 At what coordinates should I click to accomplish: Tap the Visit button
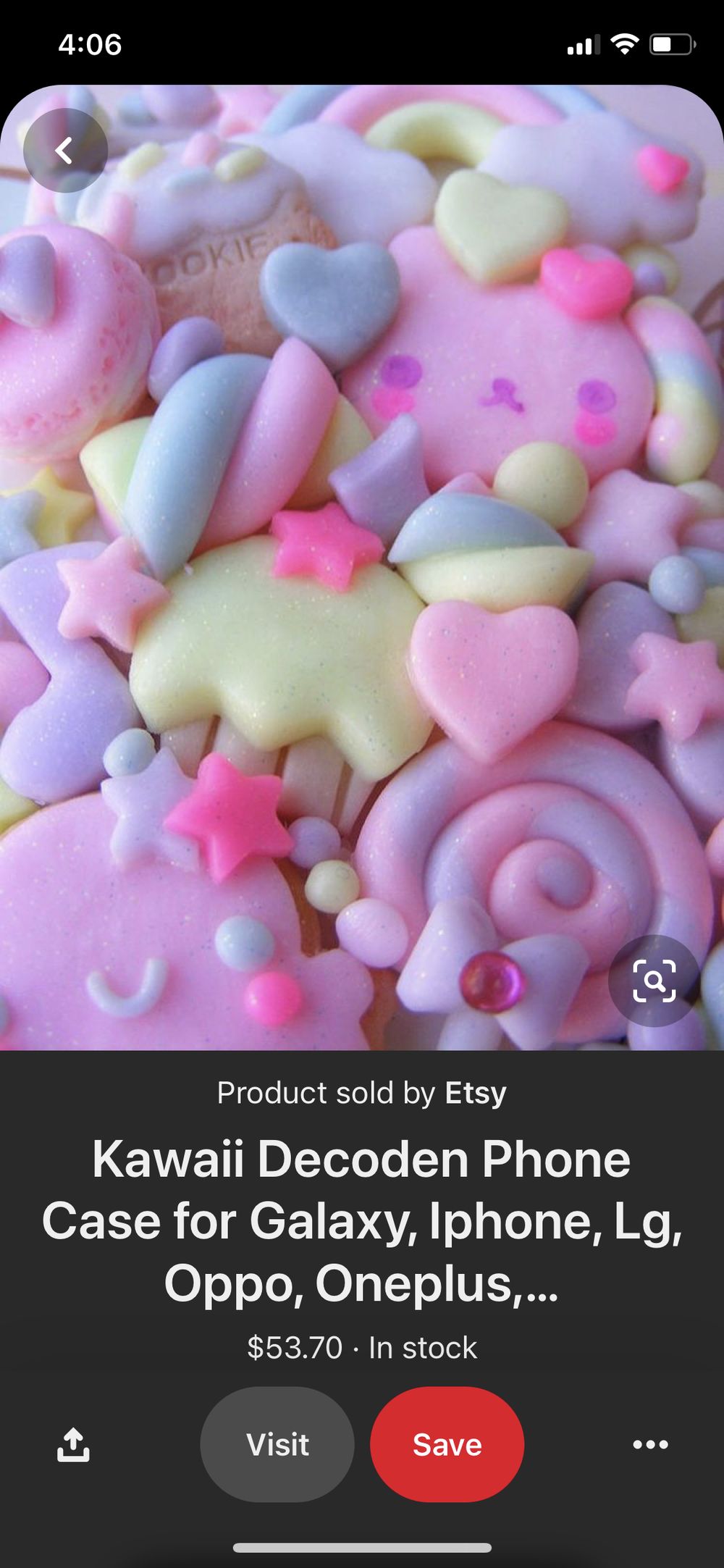(277, 1444)
